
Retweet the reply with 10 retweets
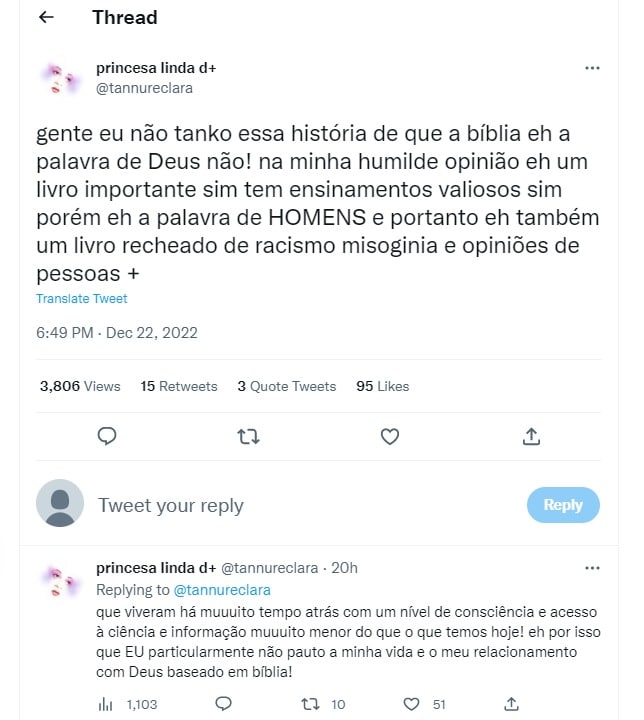click(310, 704)
